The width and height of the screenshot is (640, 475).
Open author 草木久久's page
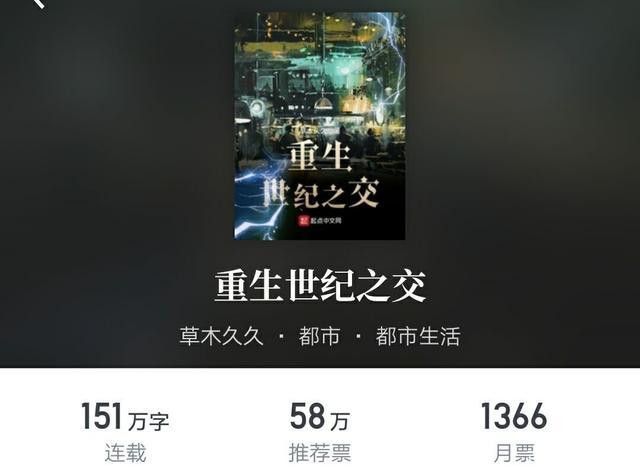click(x=221, y=336)
